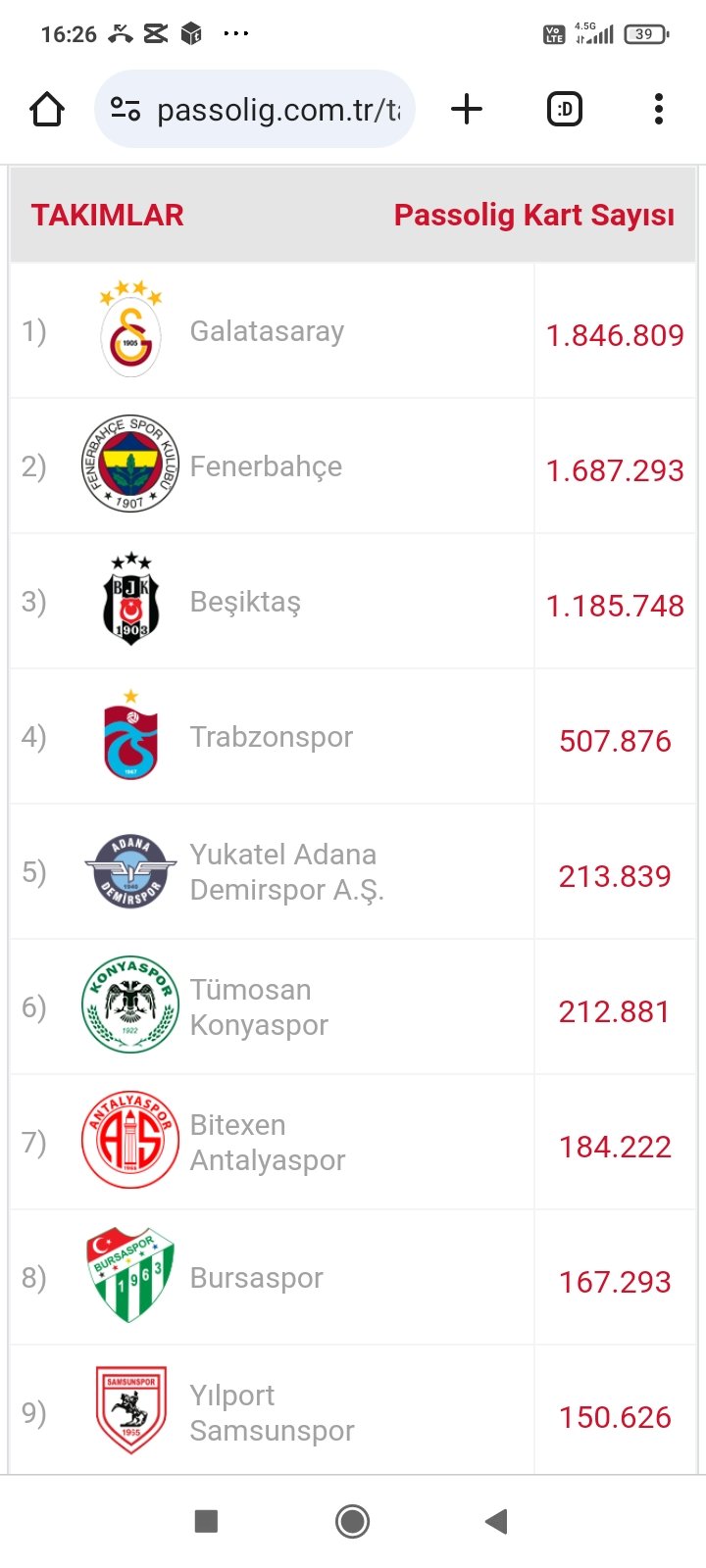Tap the system recent apps button
Screen dimensions: 706x1568
[206, 1521]
